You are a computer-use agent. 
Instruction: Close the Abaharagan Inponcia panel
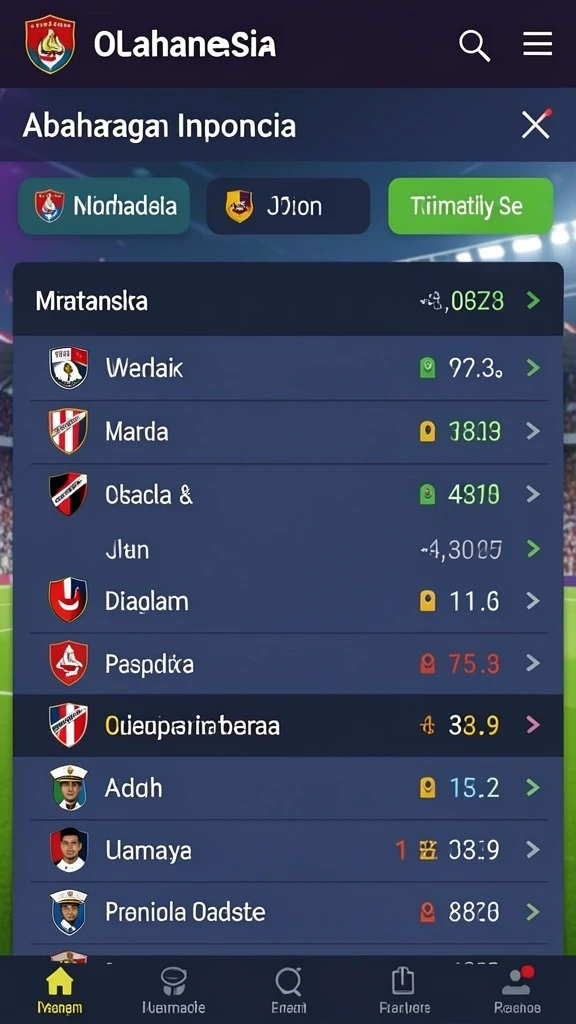click(536, 124)
